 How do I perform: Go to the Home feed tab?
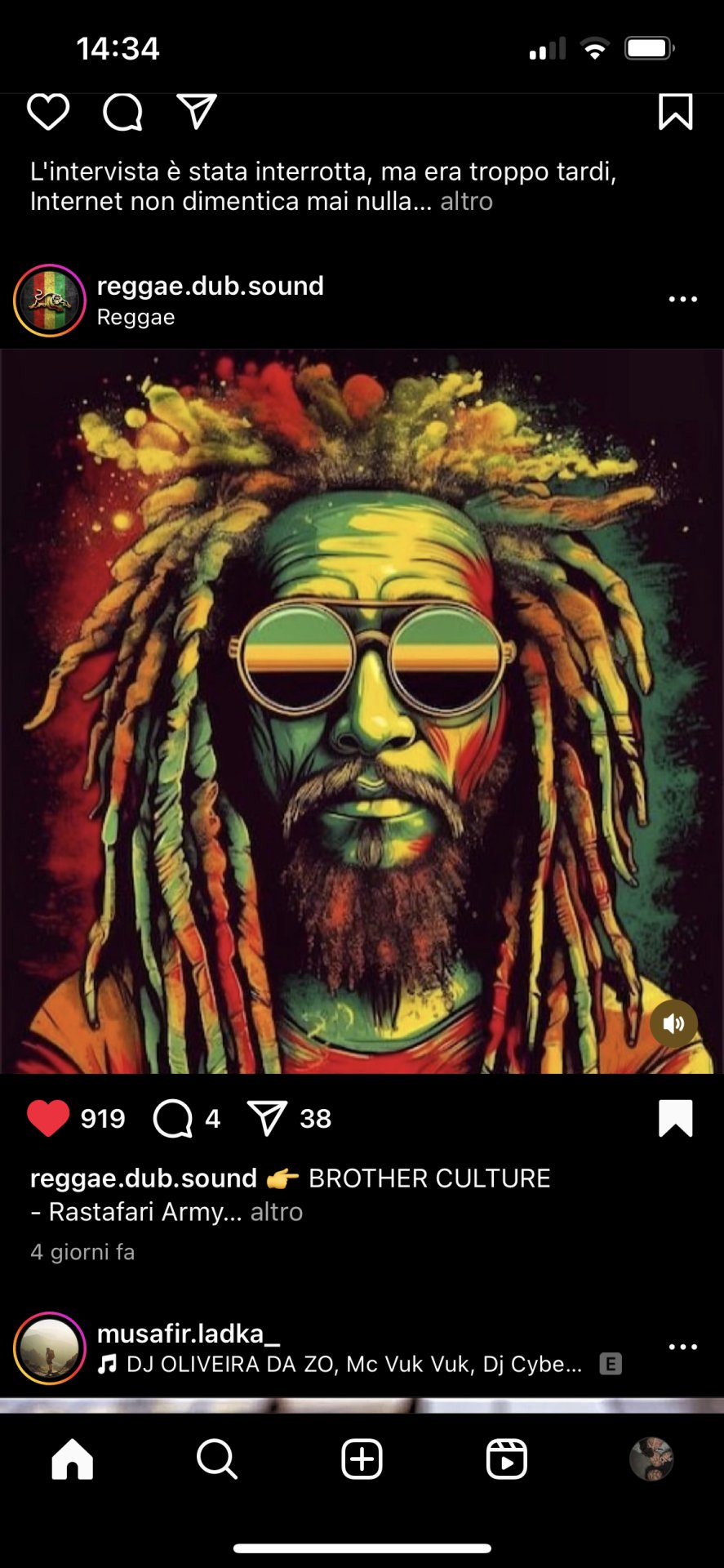click(x=73, y=1459)
